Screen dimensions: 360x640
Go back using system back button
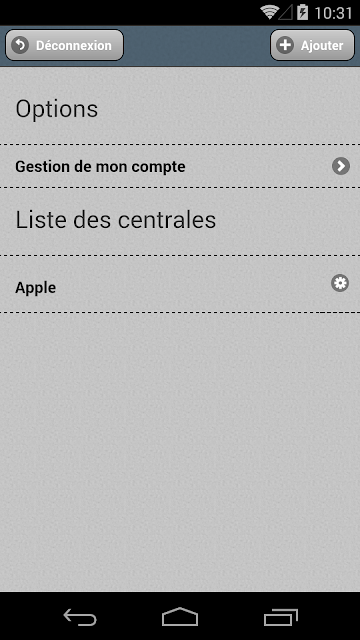pyautogui.click(x=80, y=617)
